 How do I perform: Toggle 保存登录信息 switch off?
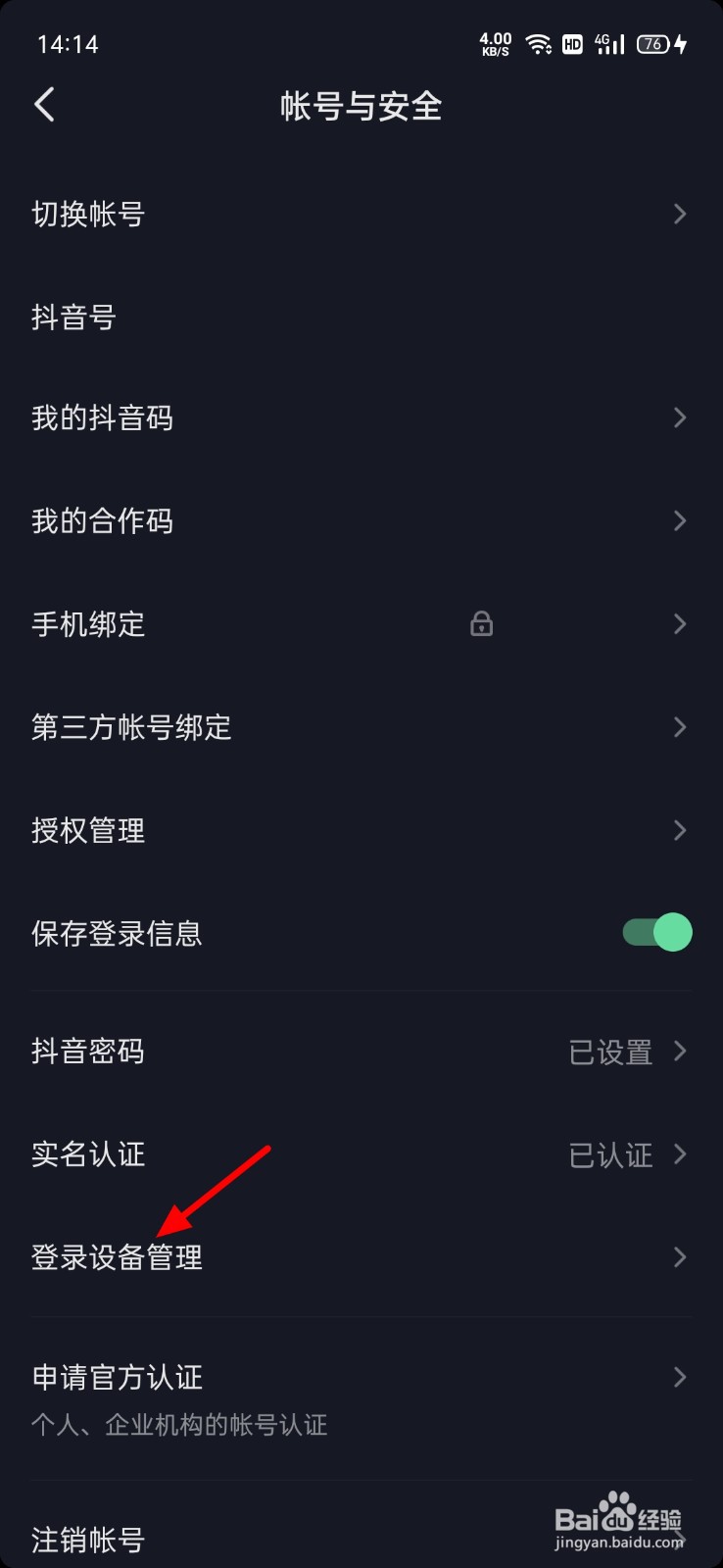(657, 932)
